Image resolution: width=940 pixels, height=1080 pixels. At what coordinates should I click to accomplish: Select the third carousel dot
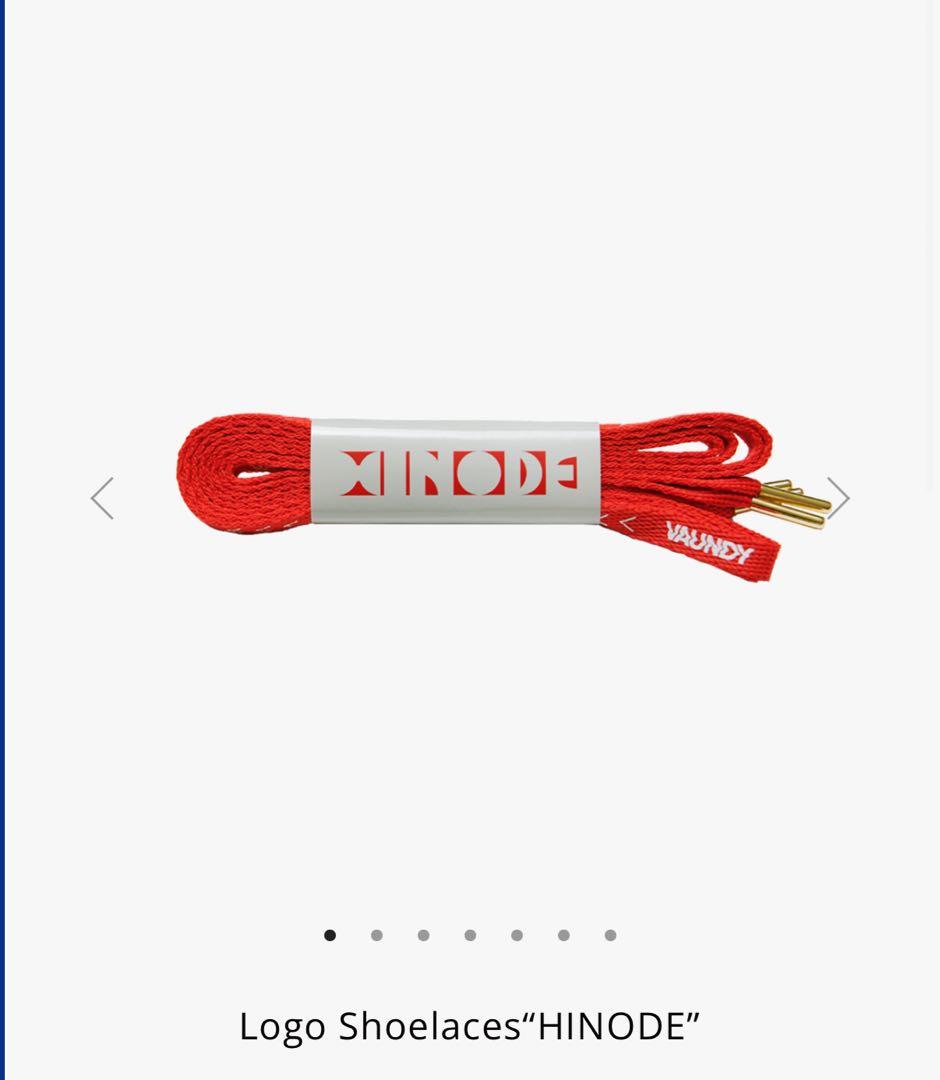point(422,936)
